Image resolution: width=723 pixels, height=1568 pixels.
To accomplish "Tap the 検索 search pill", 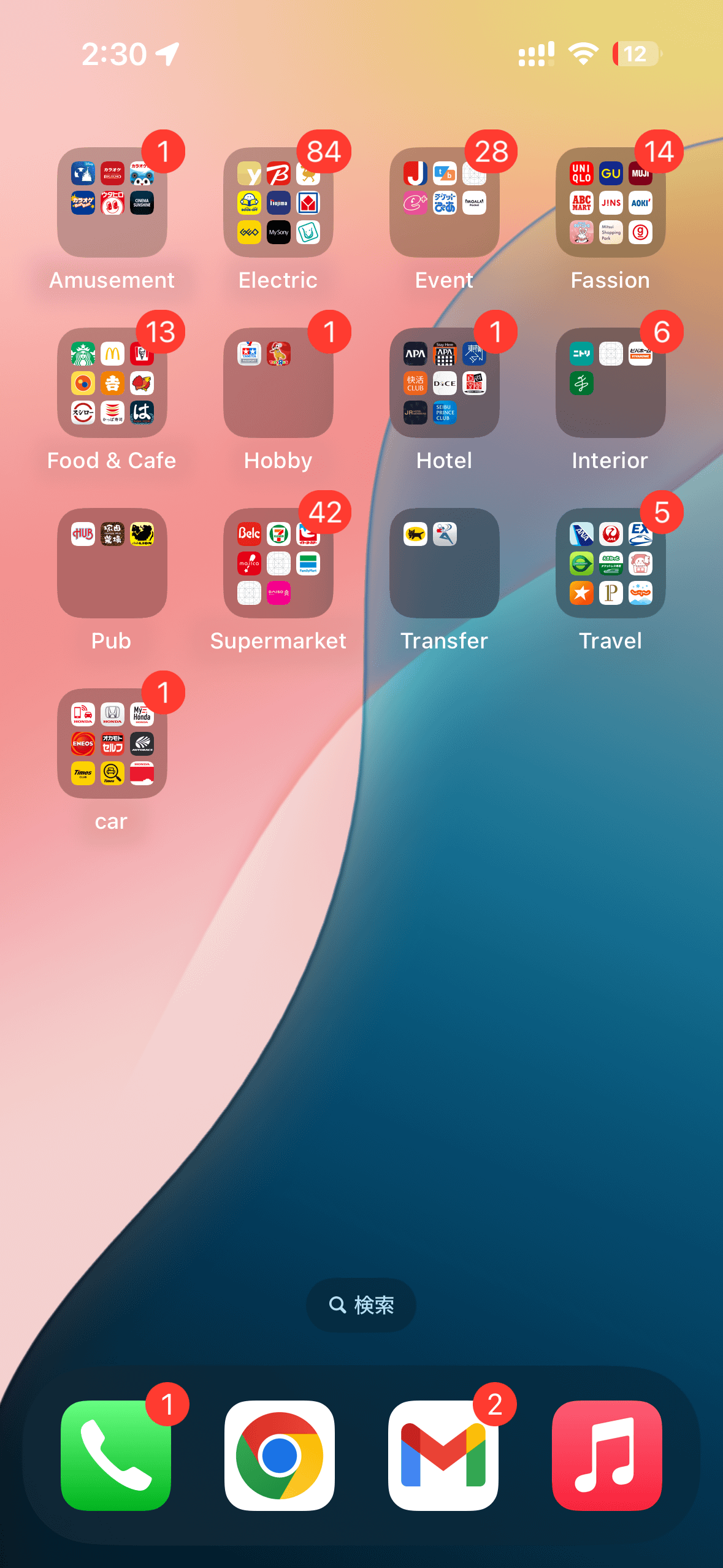I will pyautogui.click(x=361, y=1305).
